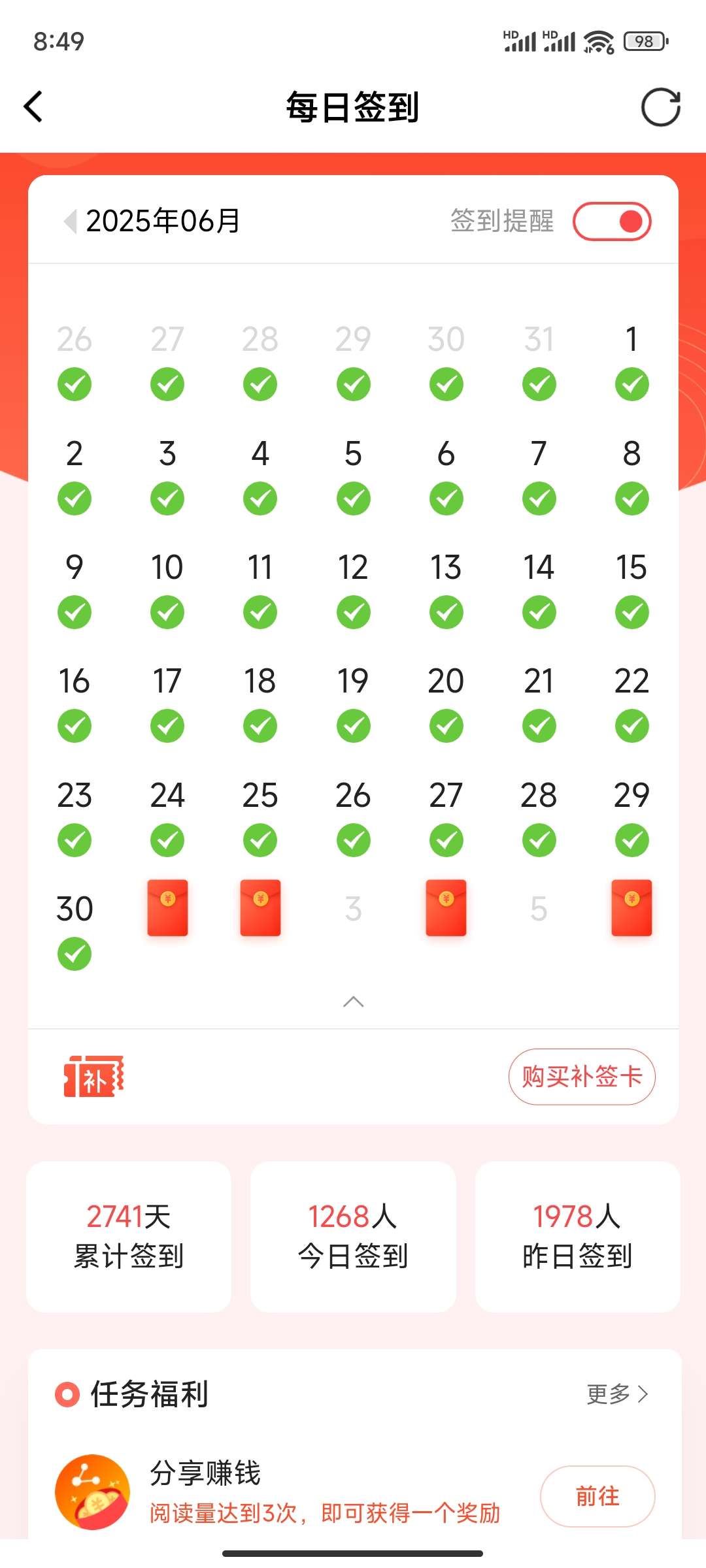
Task: Tap 购买补签卡 button
Action: [x=582, y=1077]
